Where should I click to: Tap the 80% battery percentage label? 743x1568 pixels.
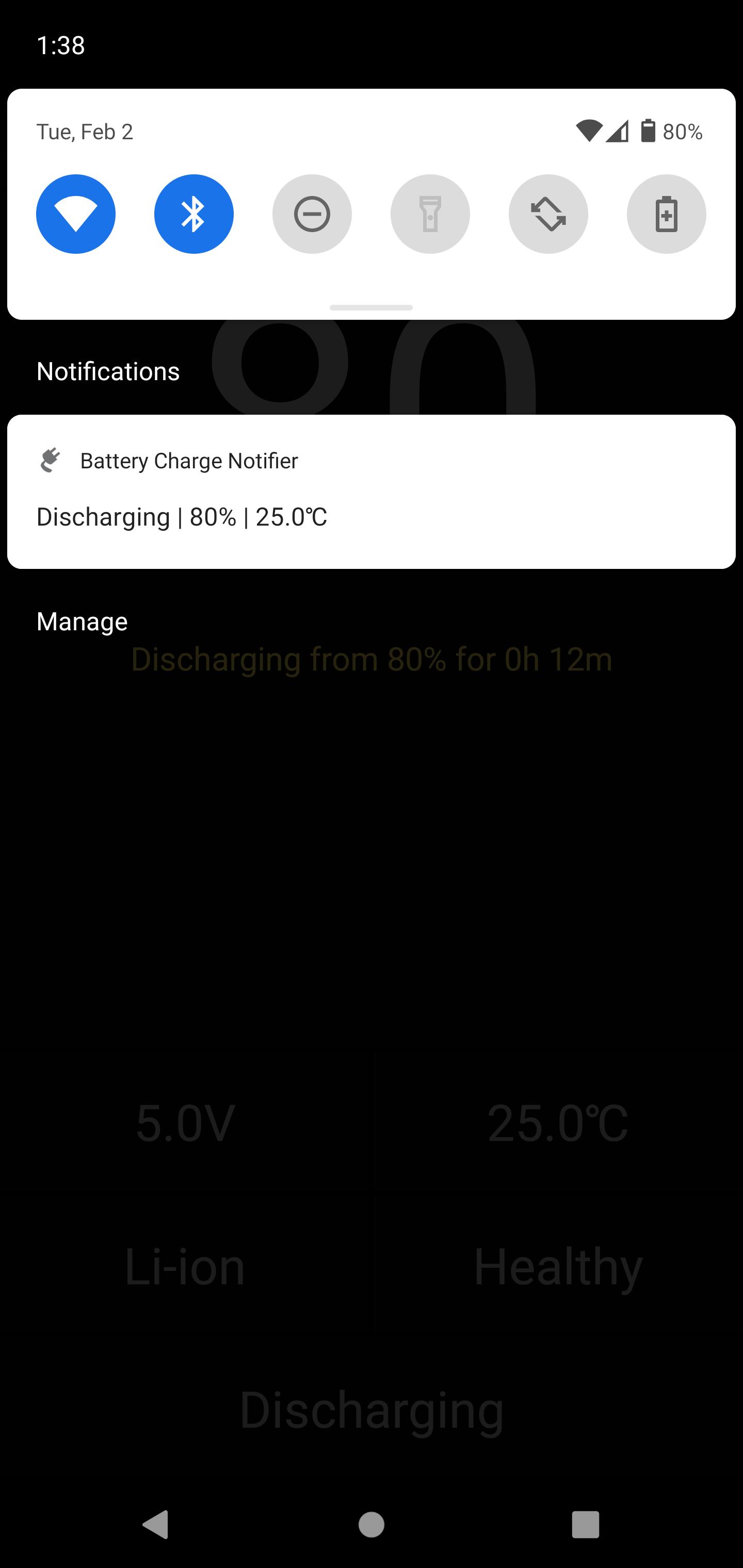(683, 130)
